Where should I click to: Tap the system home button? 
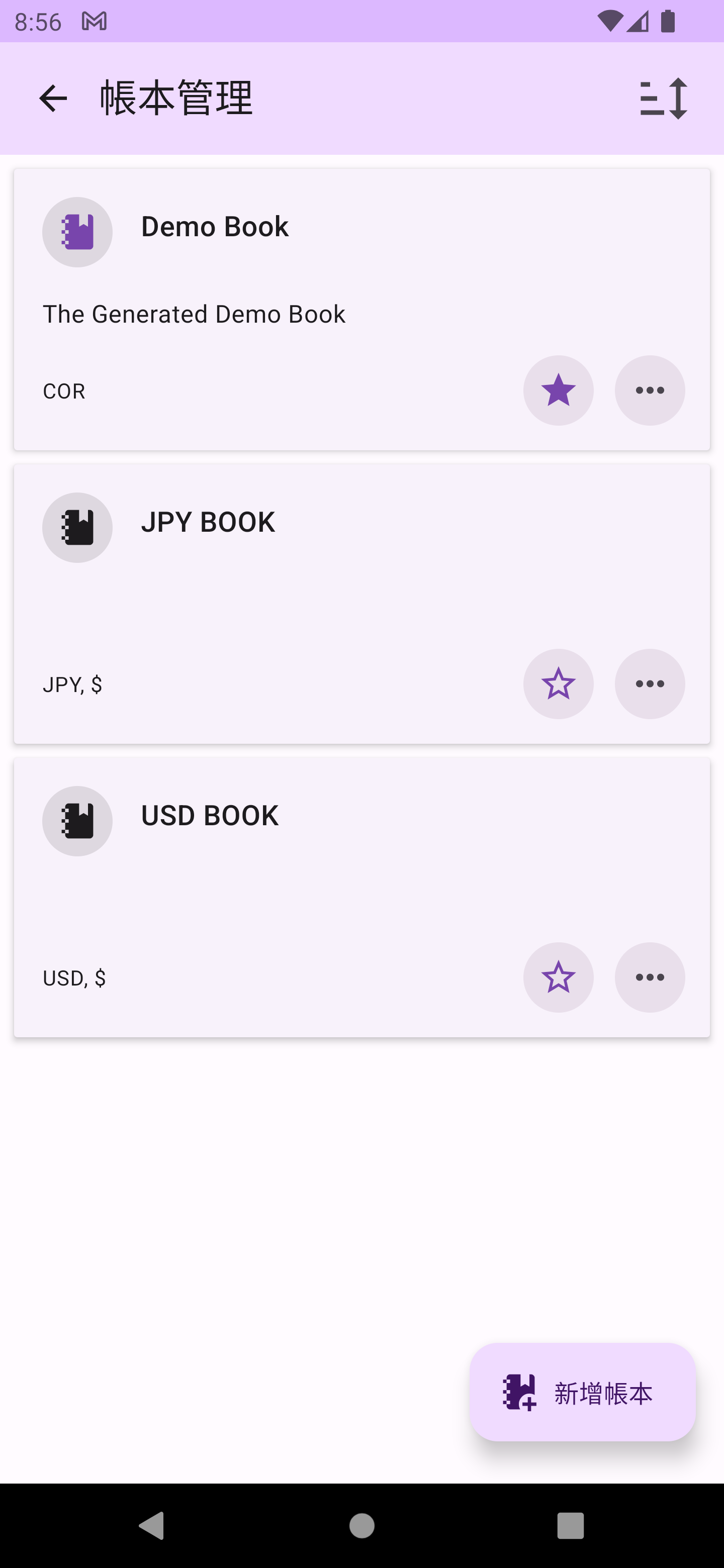click(x=361, y=1525)
